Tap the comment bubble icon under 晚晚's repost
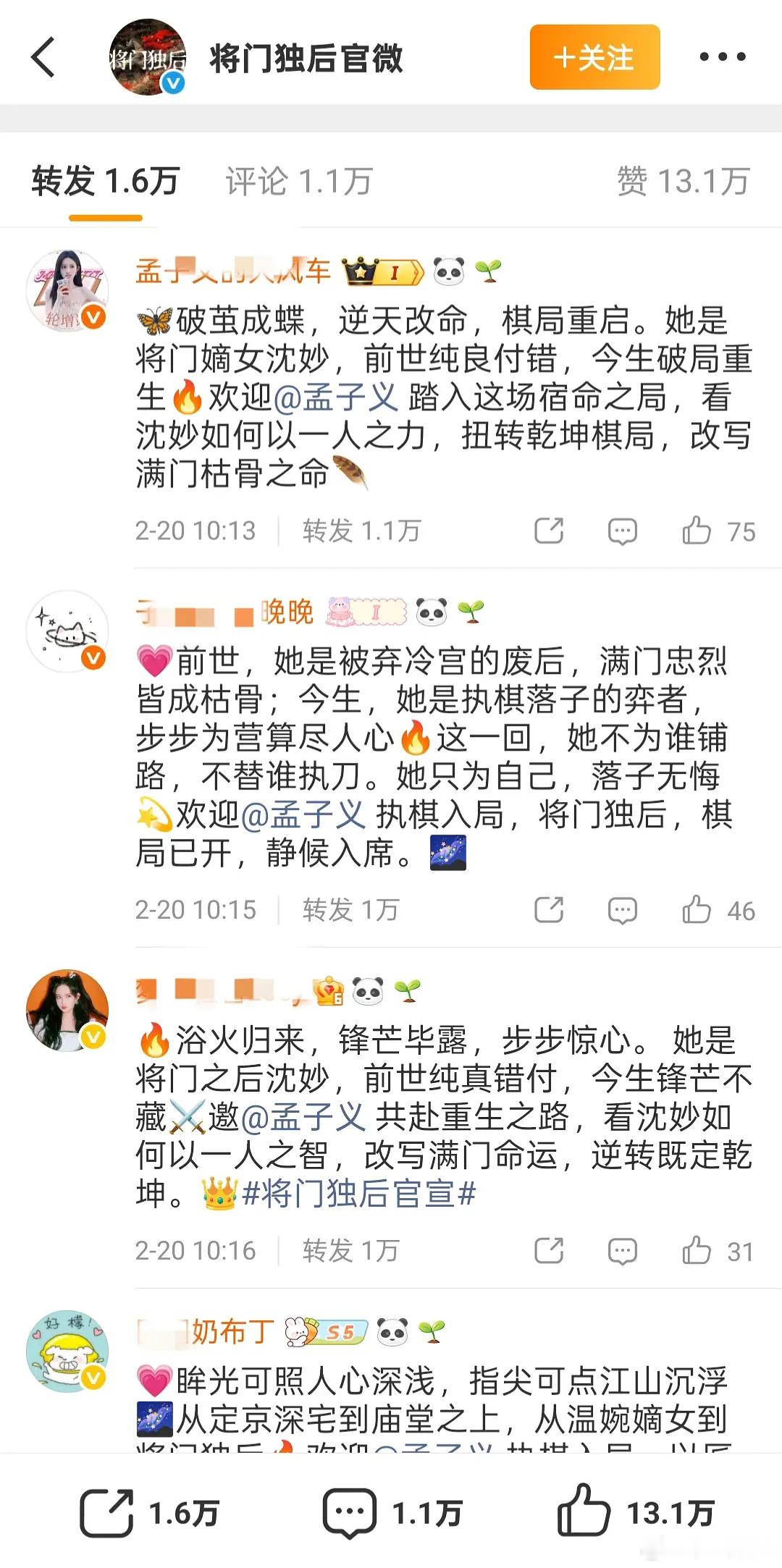The width and height of the screenshot is (782, 1568). (x=623, y=911)
